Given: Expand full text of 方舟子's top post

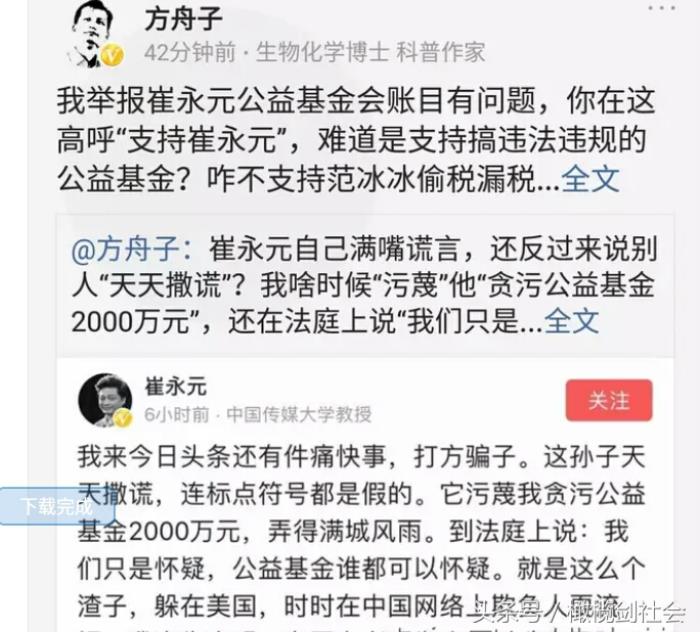Looking at the screenshot, I should point(590,179).
